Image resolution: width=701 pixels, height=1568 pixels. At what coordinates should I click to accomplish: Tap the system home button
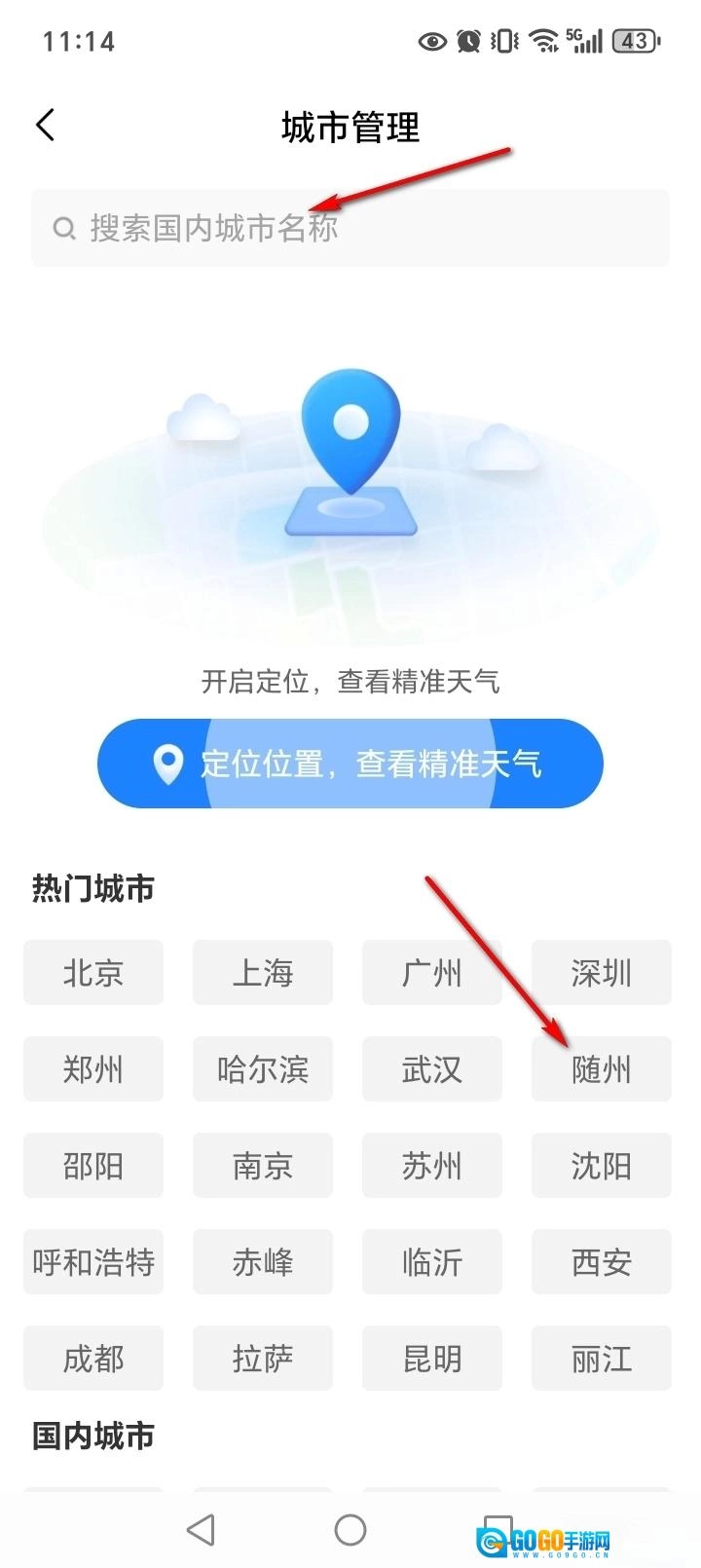(x=350, y=1530)
